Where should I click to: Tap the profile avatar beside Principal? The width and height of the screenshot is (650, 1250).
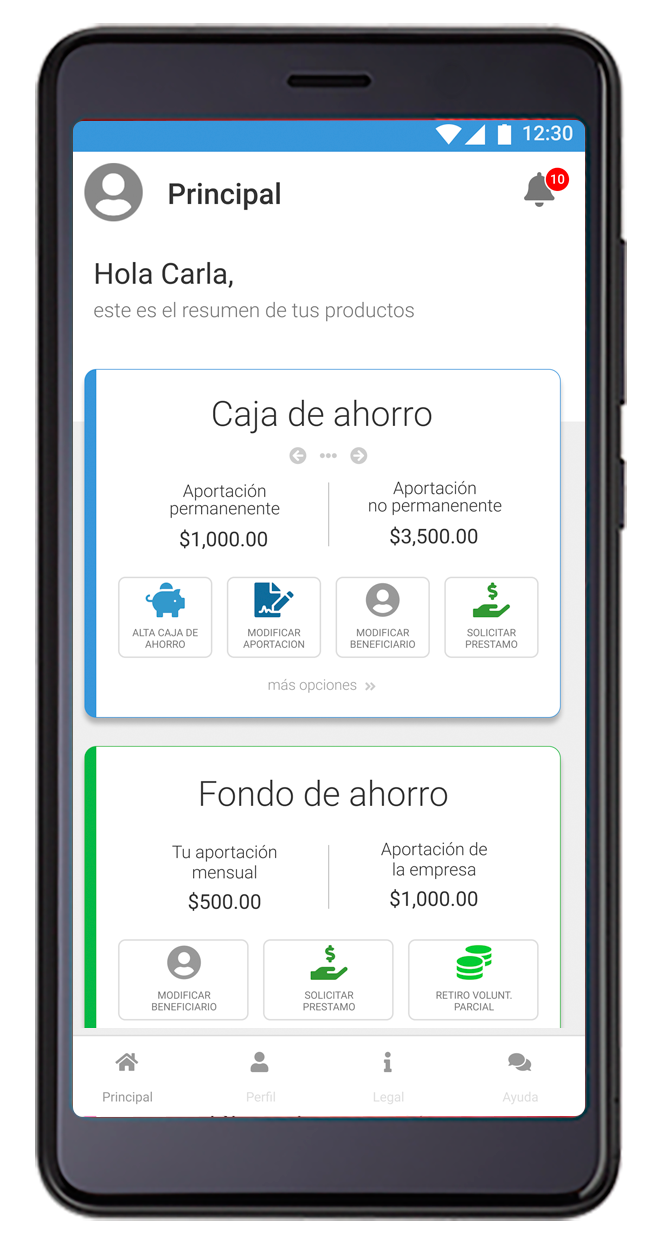click(x=113, y=192)
